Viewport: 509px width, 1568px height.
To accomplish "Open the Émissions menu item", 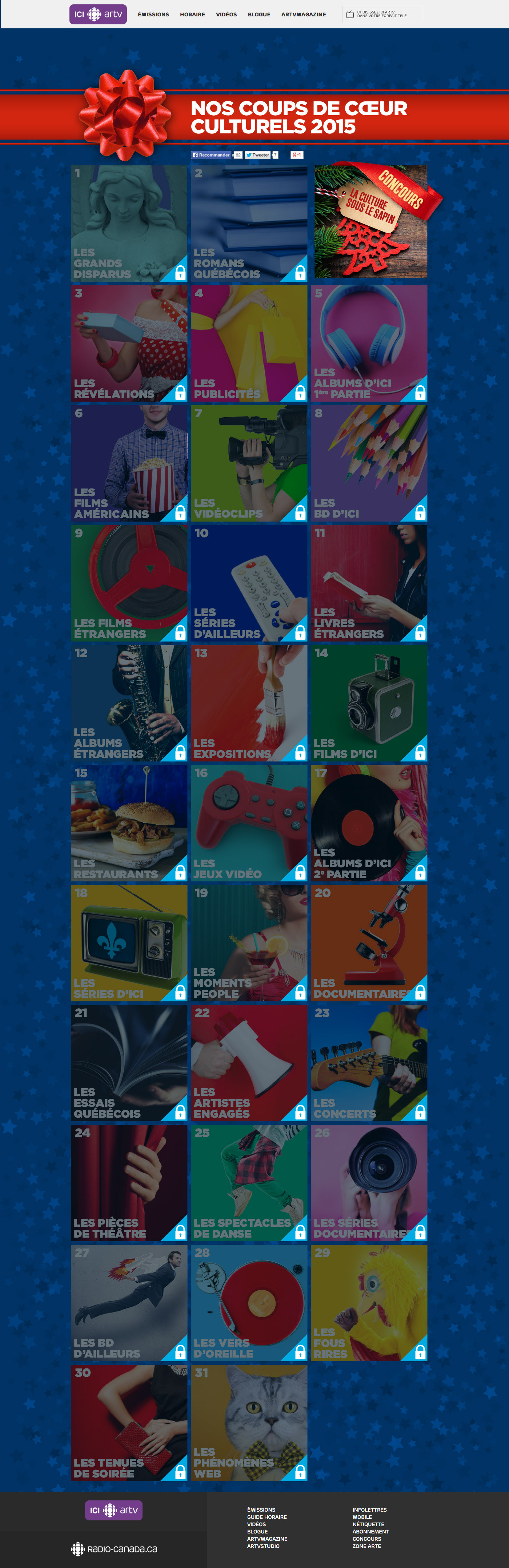I will 153,15.
